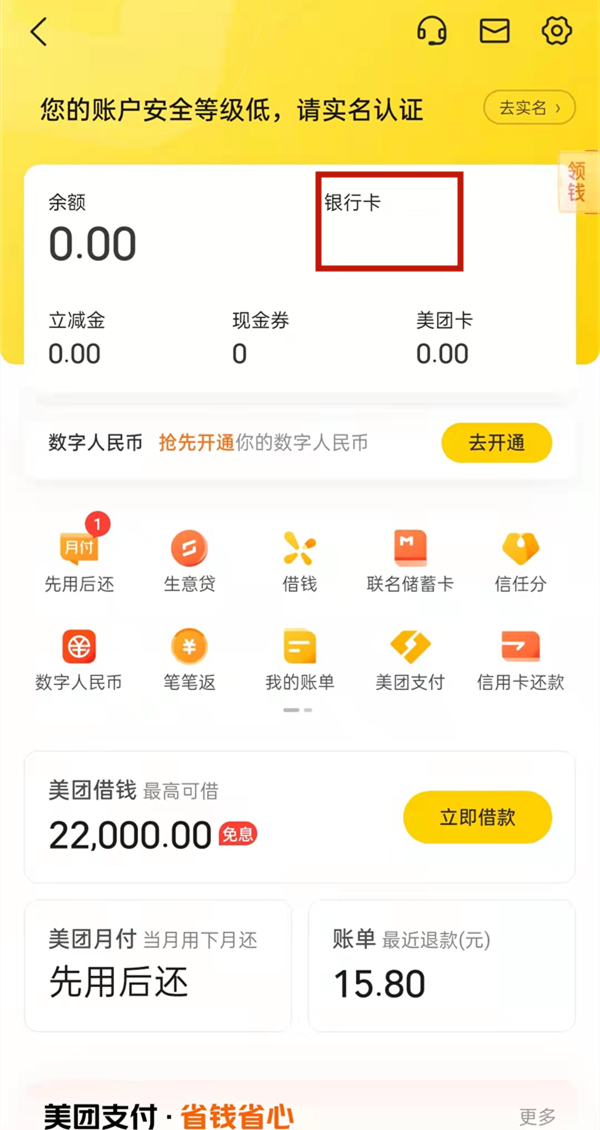Select the 借钱 shortcut
Image resolution: width=600 pixels, height=1130 pixels.
click(299, 560)
